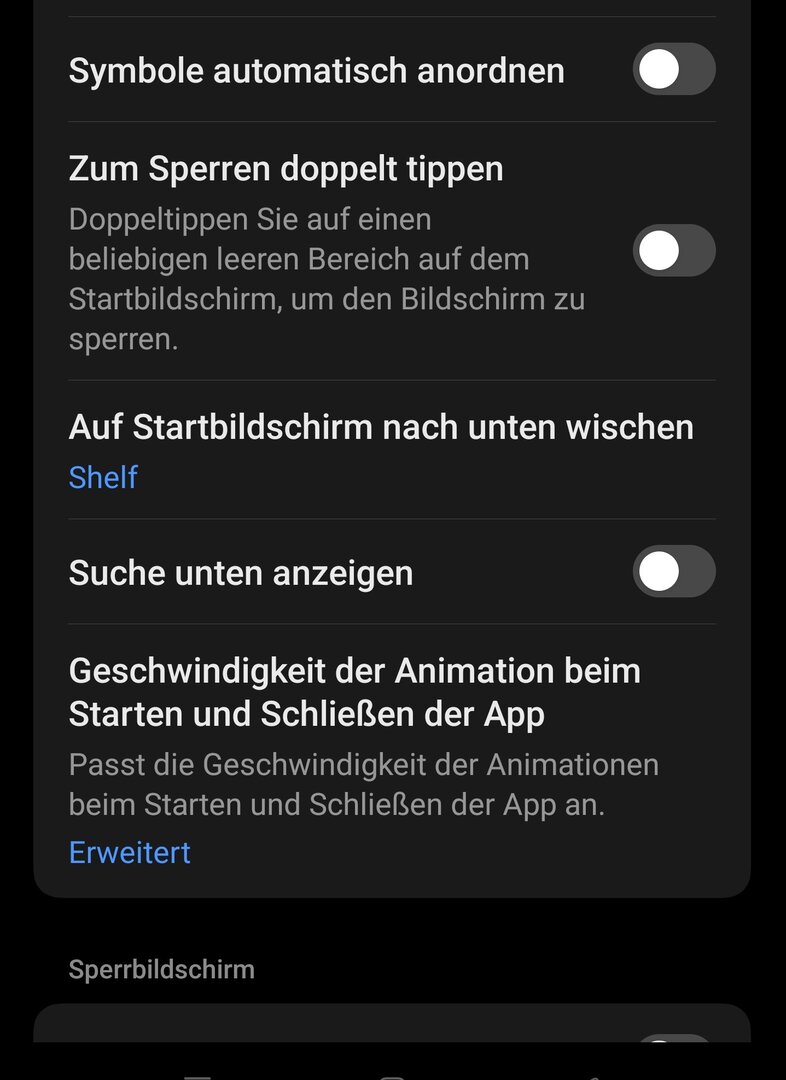Turn on Suche unten anzeigen
This screenshot has width=786, height=1080.
pyautogui.click(x=673, y=572)
